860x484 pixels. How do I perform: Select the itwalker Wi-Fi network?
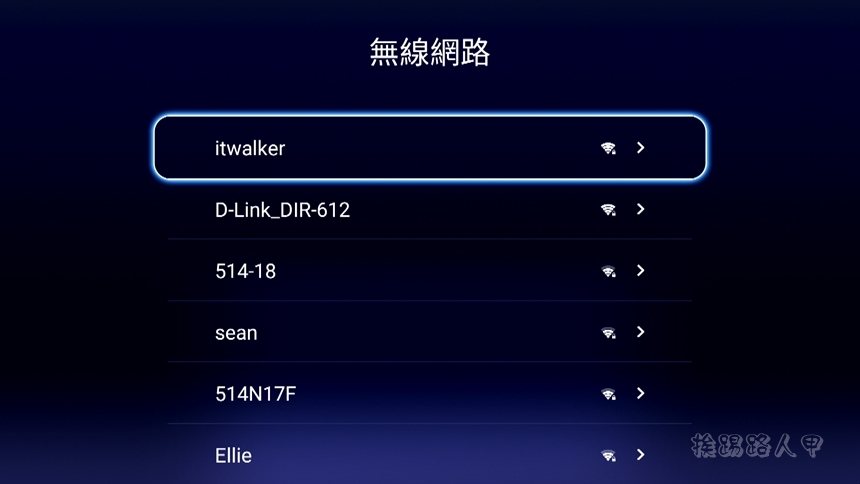(x=430, y=148)
